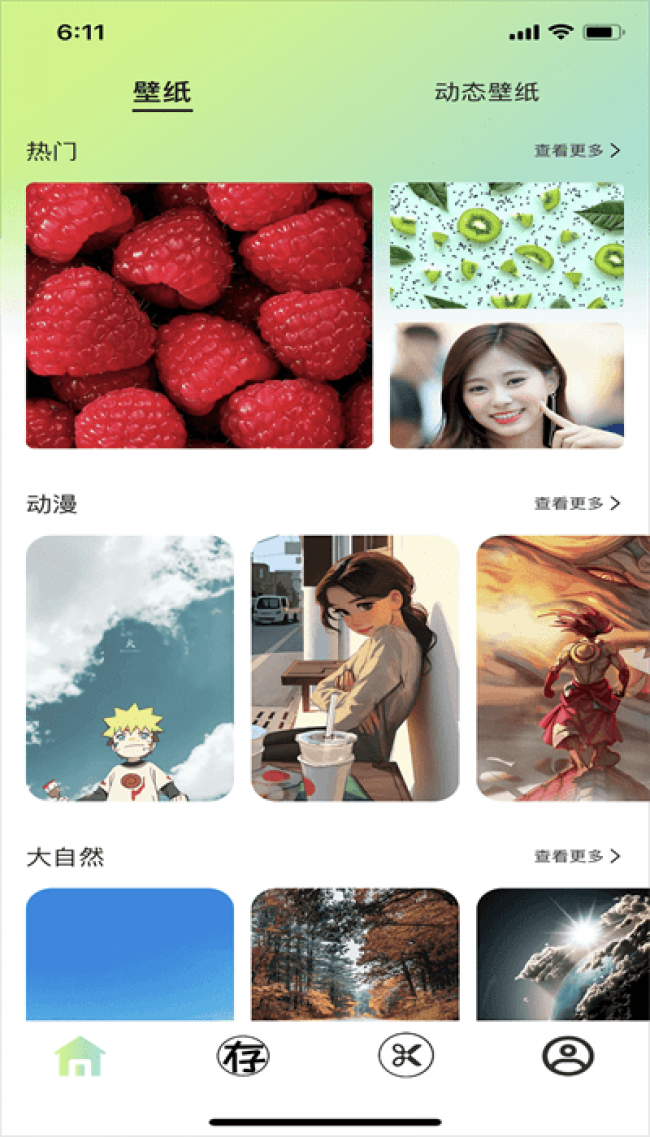Open the blue sky nature wallpaper

[130, 954]
